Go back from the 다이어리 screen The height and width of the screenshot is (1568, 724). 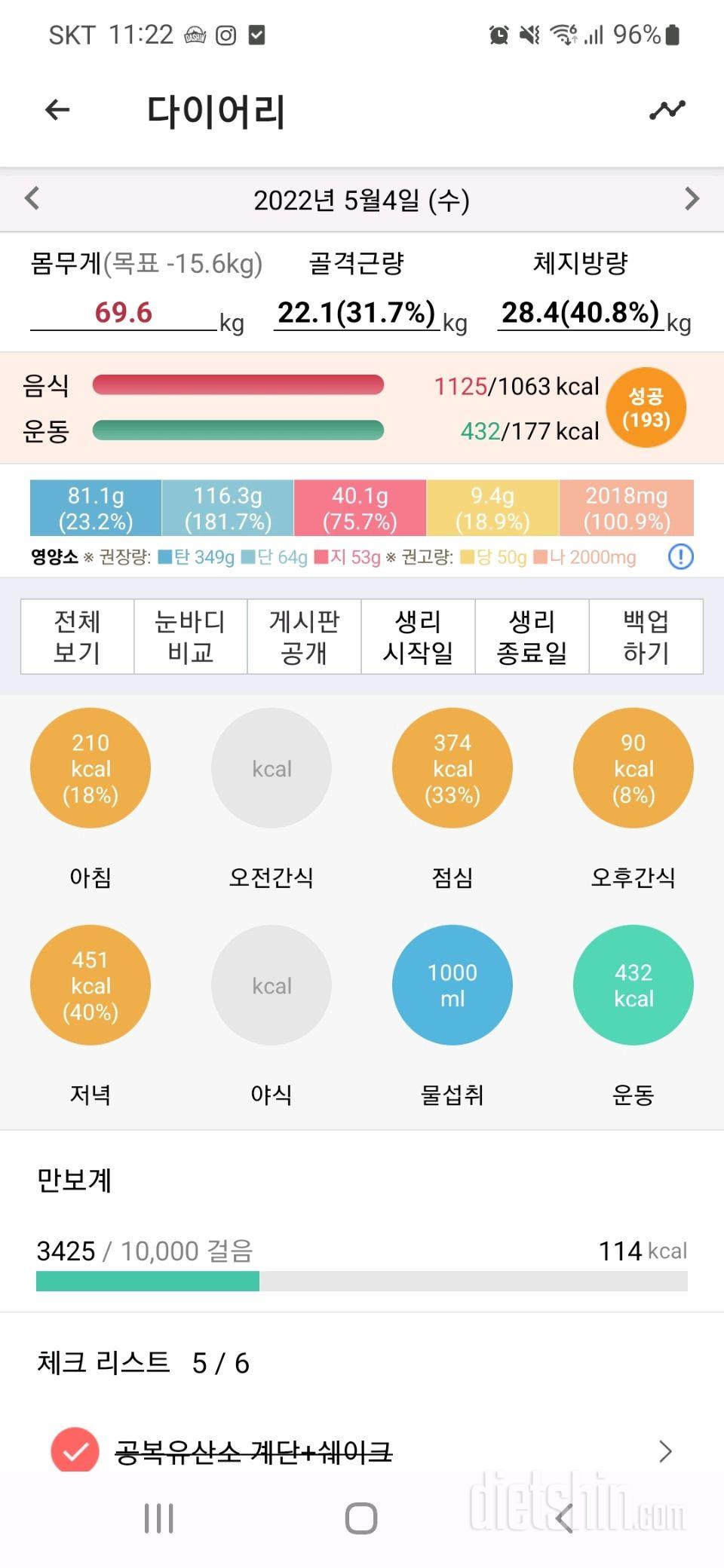(x=57, y=110)
